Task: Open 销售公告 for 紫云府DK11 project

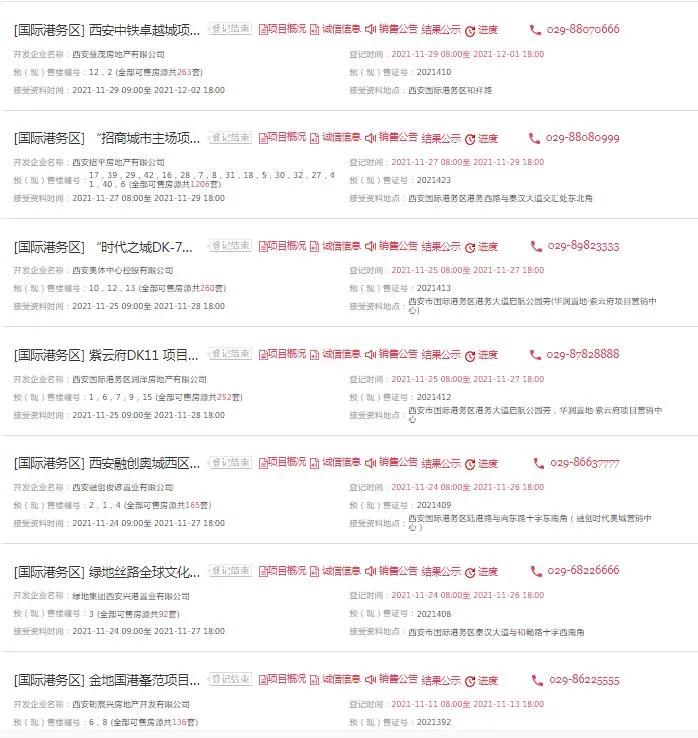Action: [x=389, y=354]
